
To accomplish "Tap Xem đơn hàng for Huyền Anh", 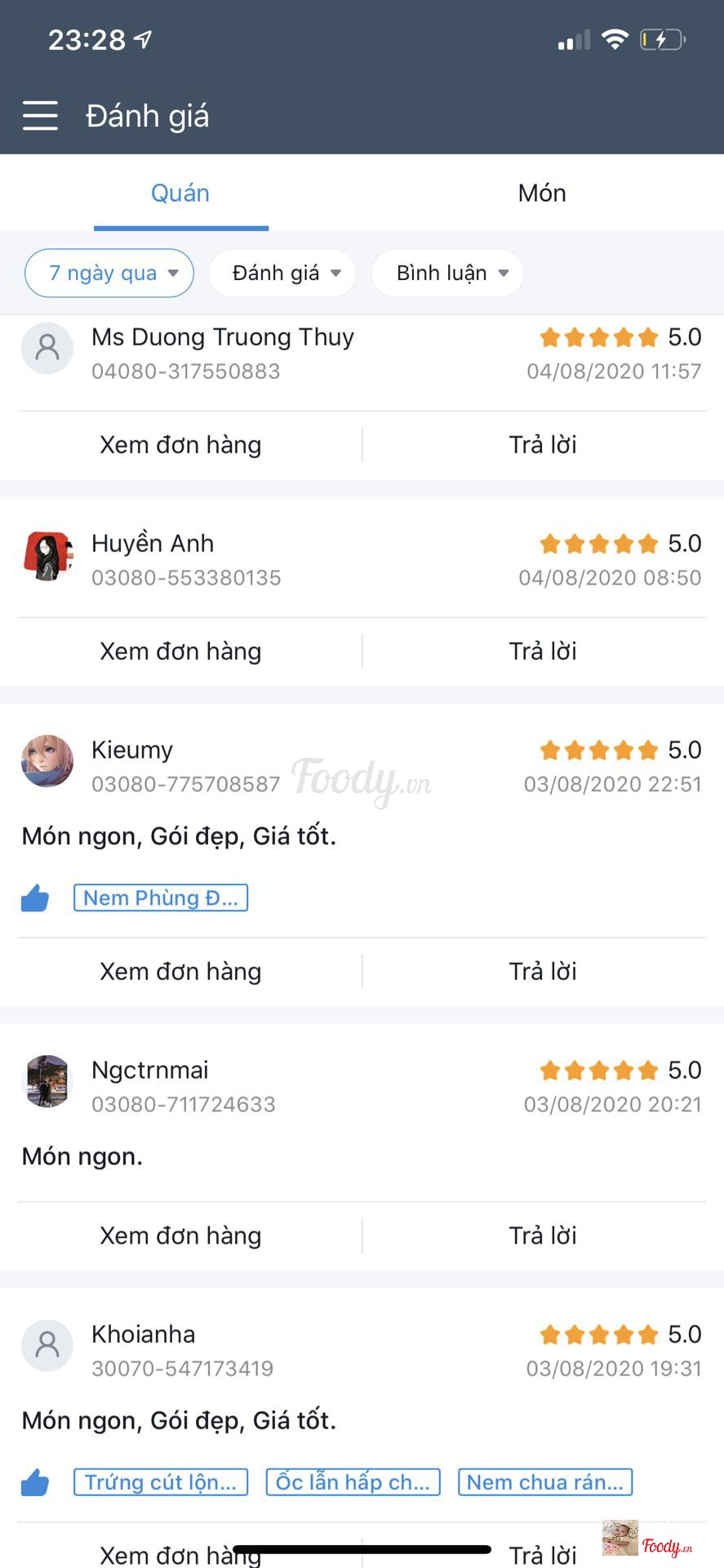I will [x=180, y=652].
